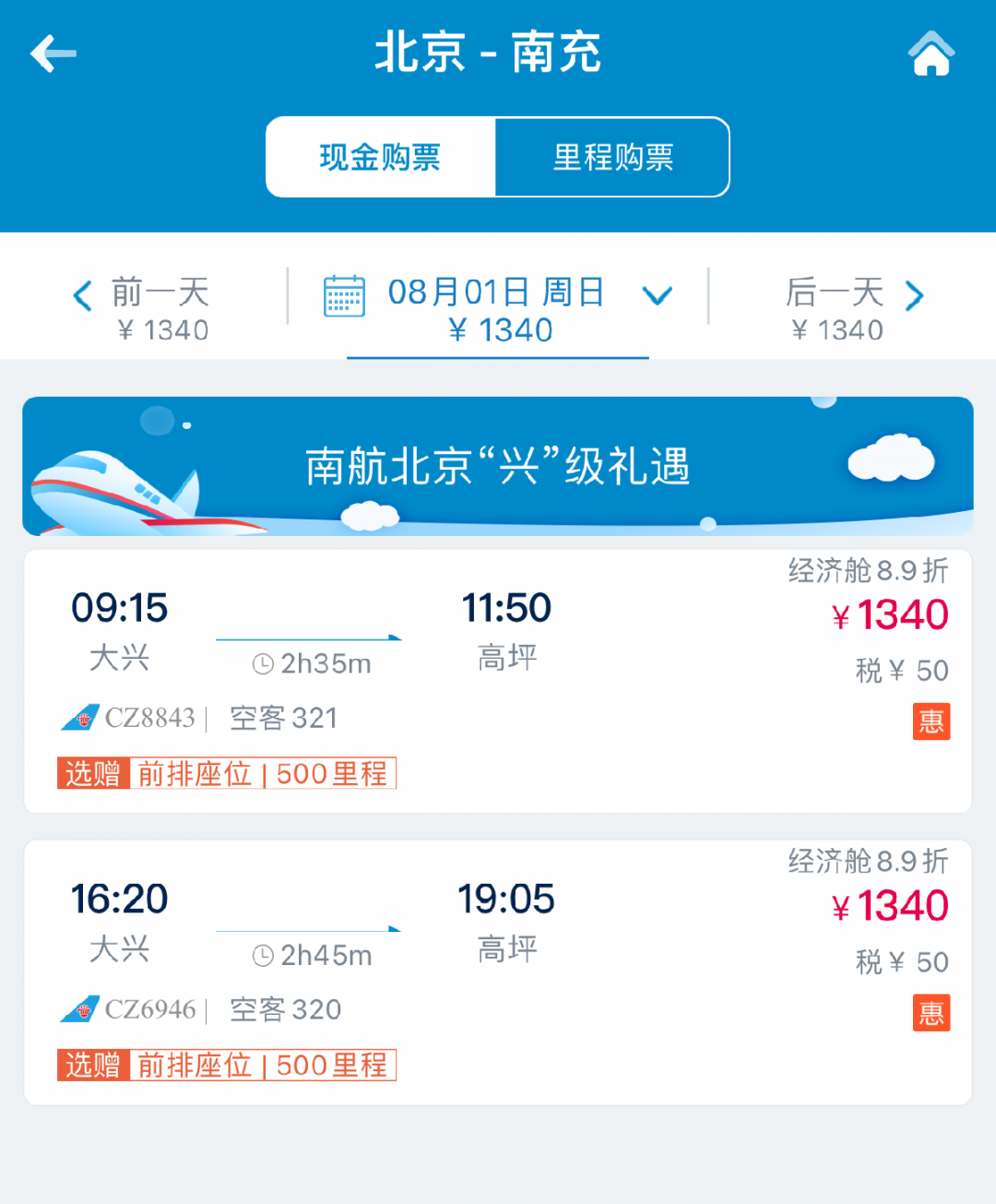
Task: Open the home icon
Action: pos(931,54)
